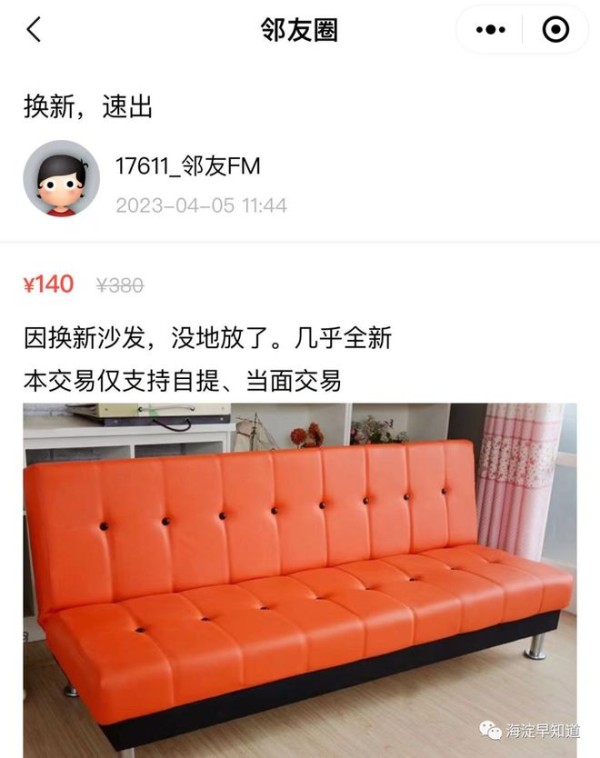Screen dimensions: 600x758
Task: View the orange sofa photo
Action: point(300,578)
